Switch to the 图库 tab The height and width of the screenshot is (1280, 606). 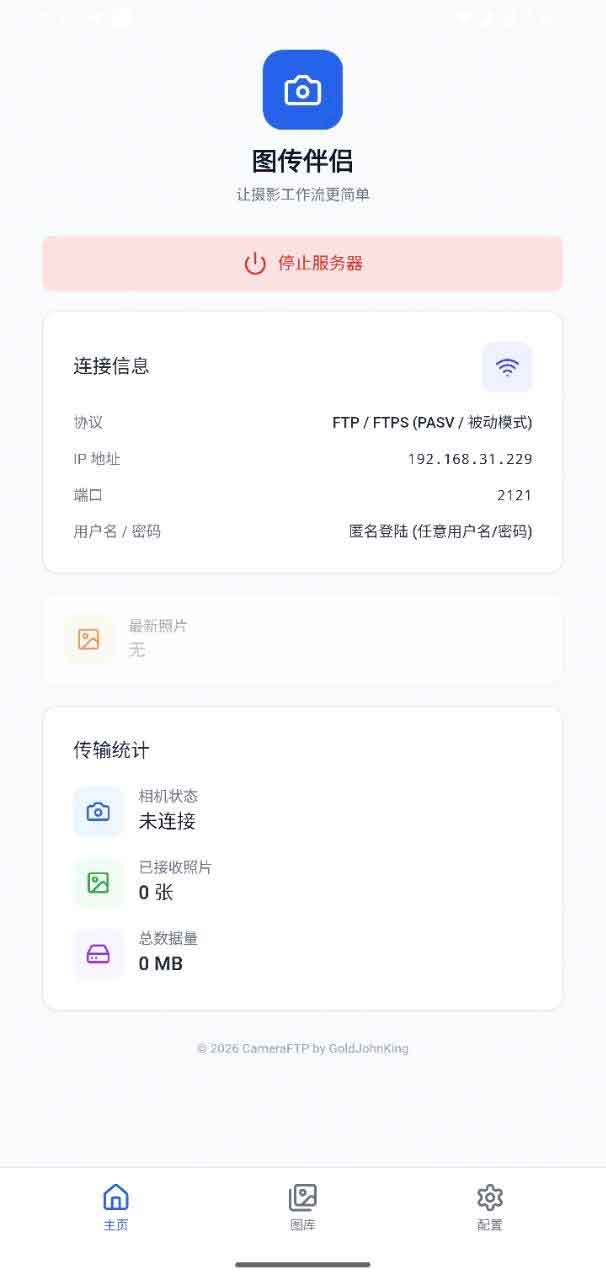(x=302, y=1206)
